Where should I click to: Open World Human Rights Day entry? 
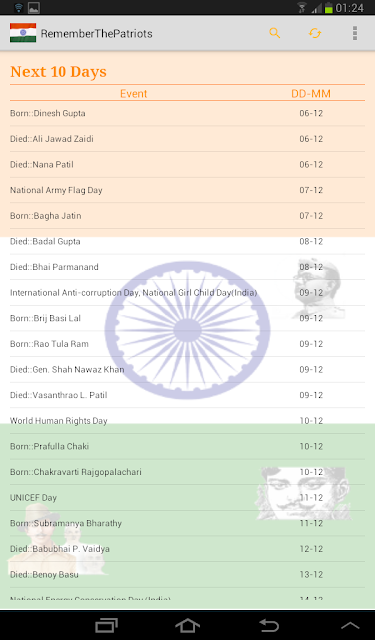[187, 421]
